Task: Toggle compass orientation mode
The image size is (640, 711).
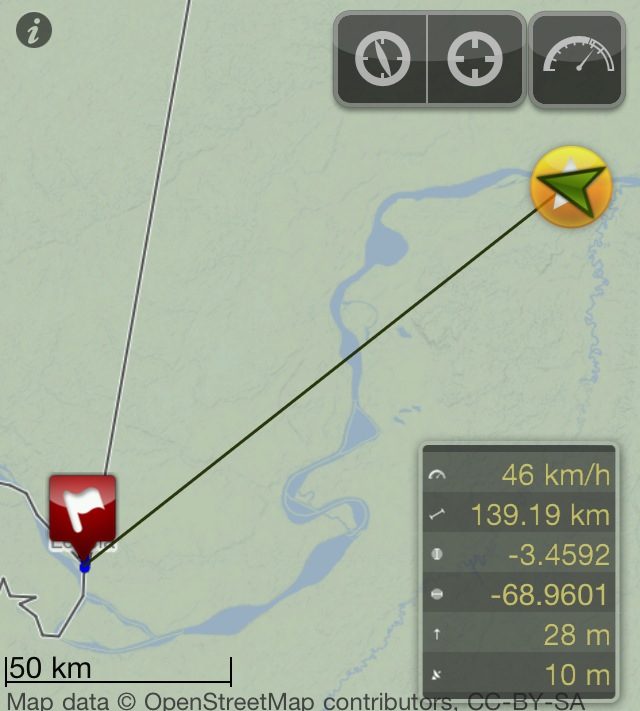Action: (382, 59)
